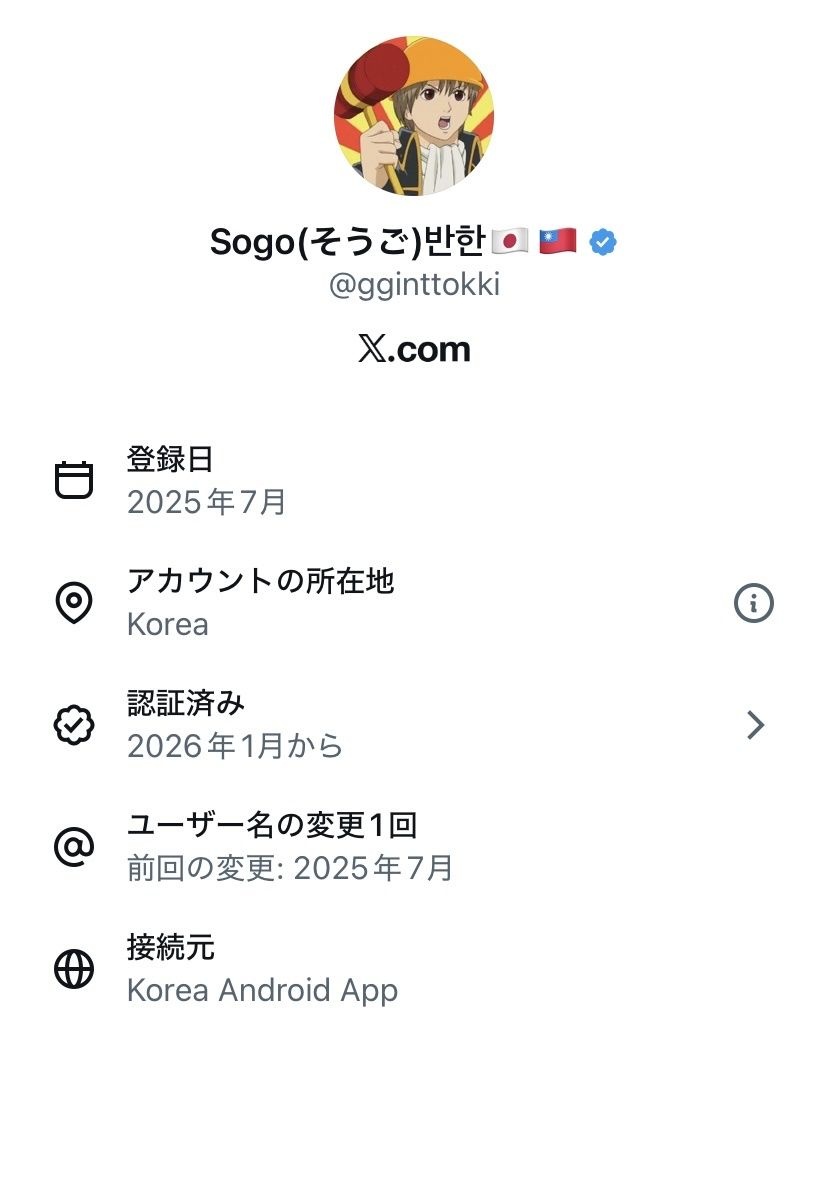The image size is (828, 1188).
Task: Open the 認証済み verification details row
Action: click(x=414, y=725)
